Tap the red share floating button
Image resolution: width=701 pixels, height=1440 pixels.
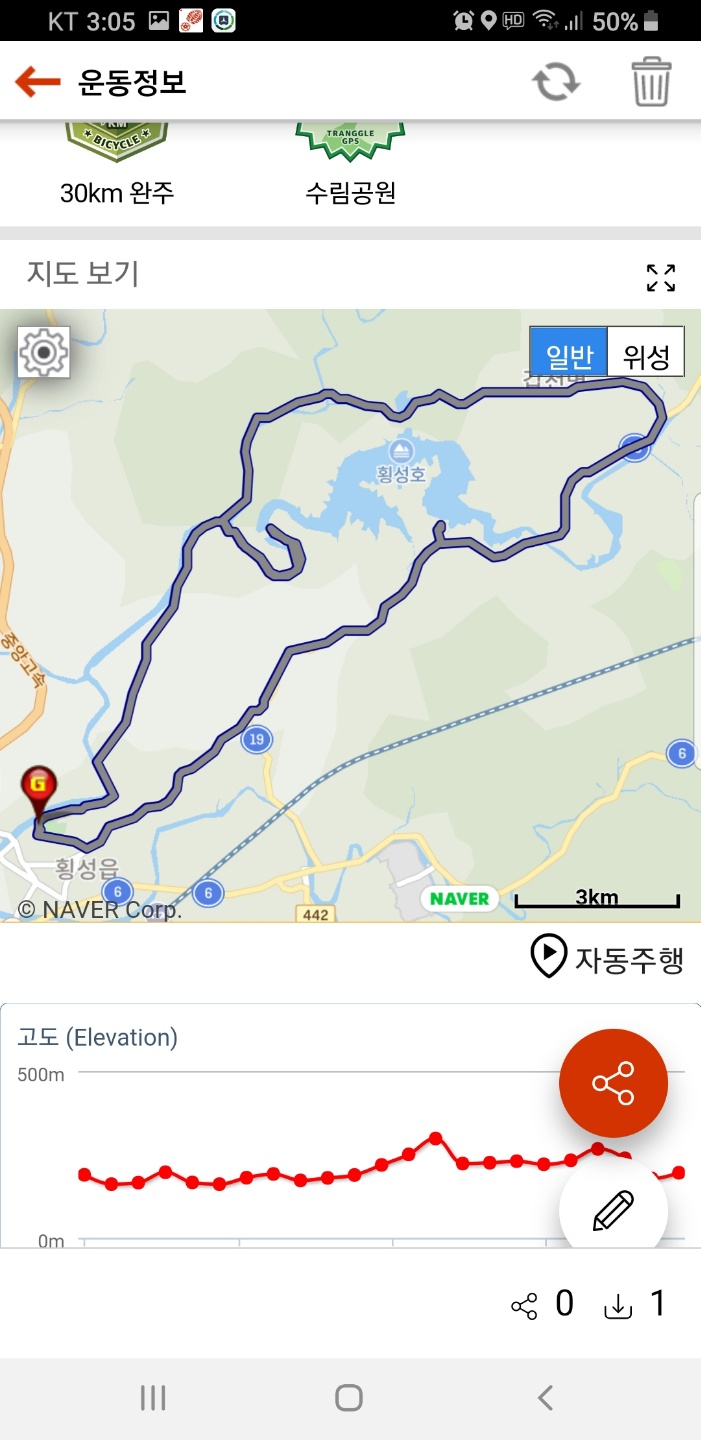613,1083
